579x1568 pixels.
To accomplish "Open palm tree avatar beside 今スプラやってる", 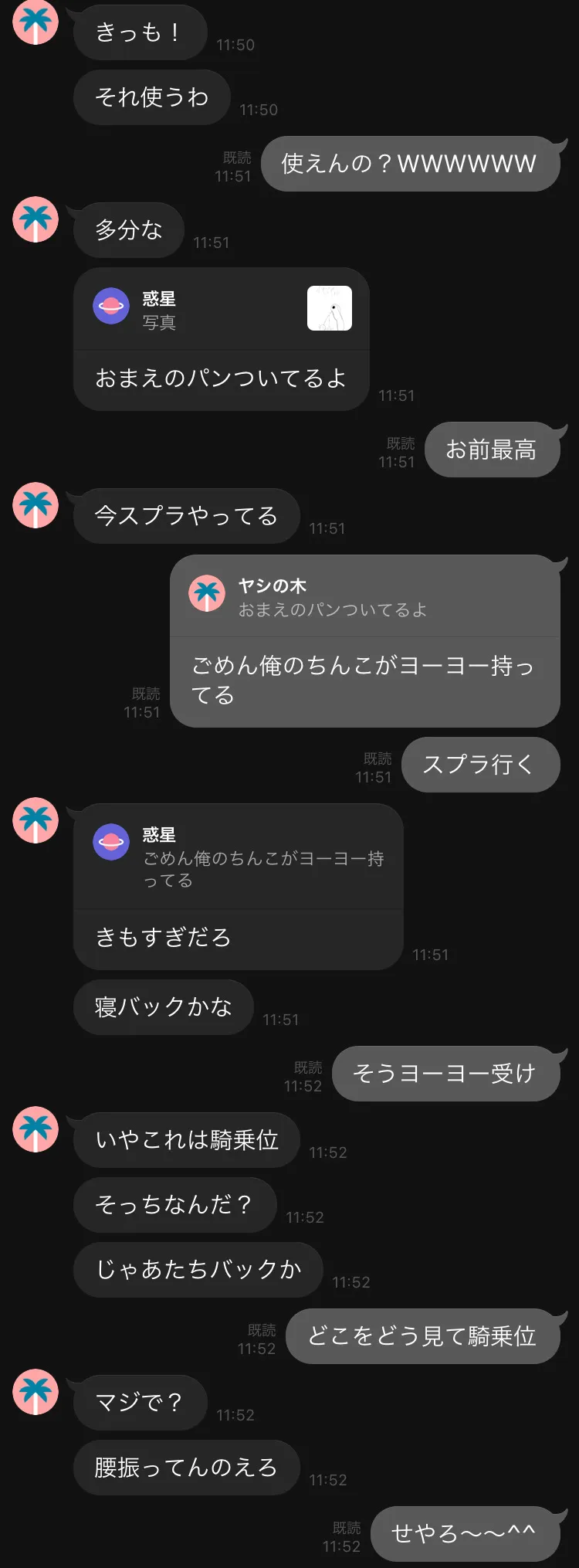I will tap(36, 505).
